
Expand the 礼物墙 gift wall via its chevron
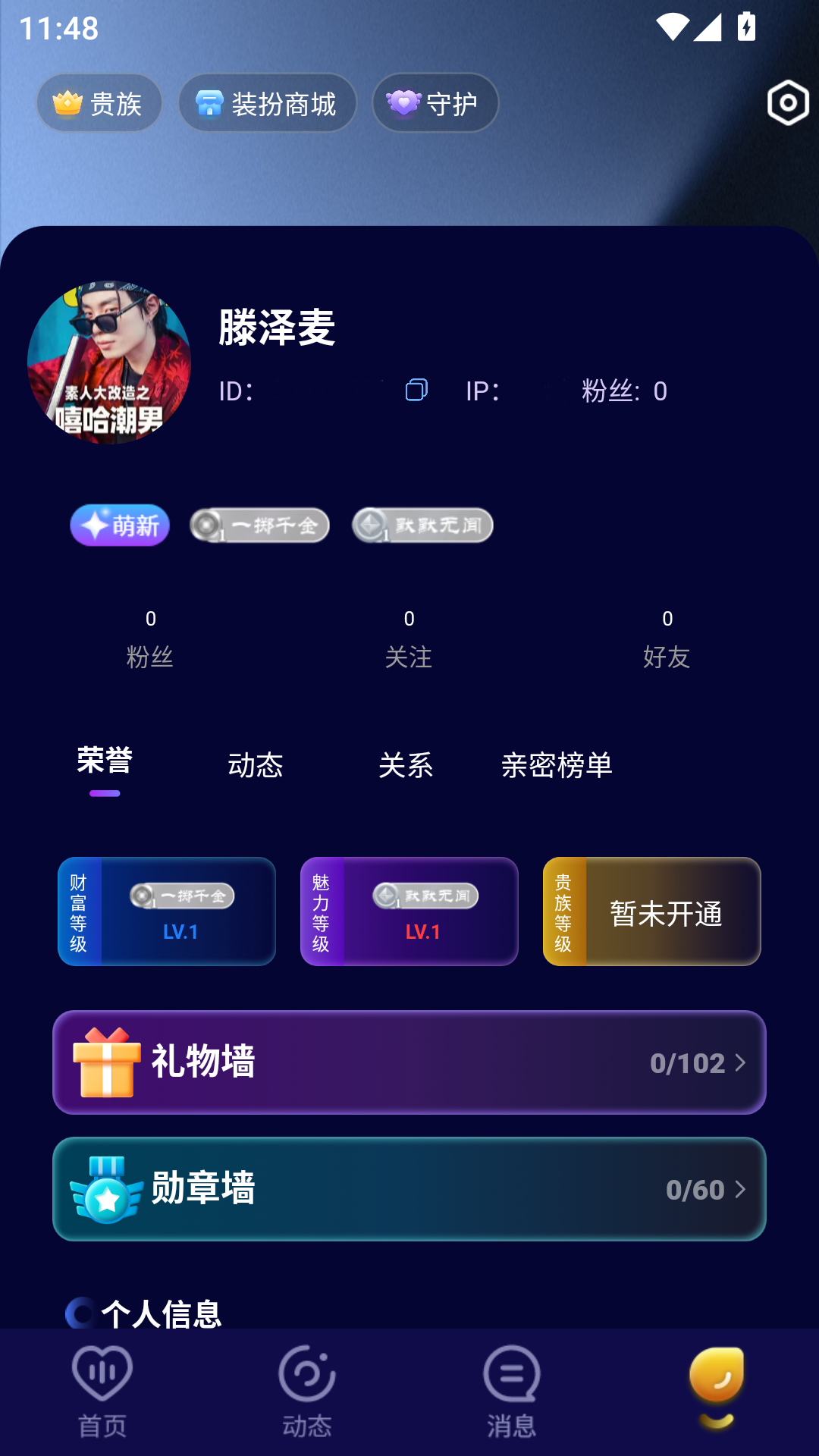739,1063
